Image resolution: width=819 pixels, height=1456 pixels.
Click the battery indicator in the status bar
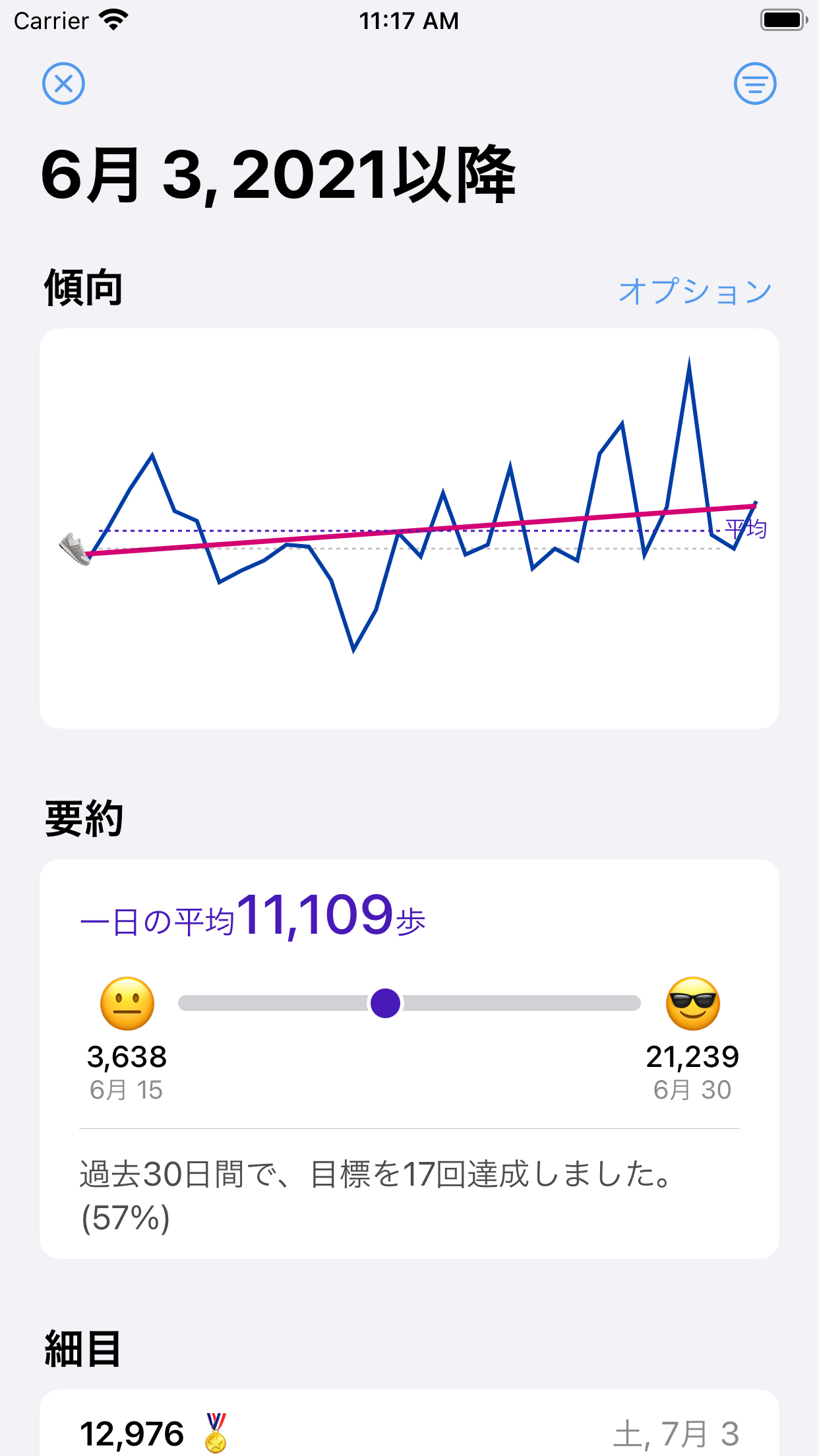pyautogui.click(x=783, y=20)
